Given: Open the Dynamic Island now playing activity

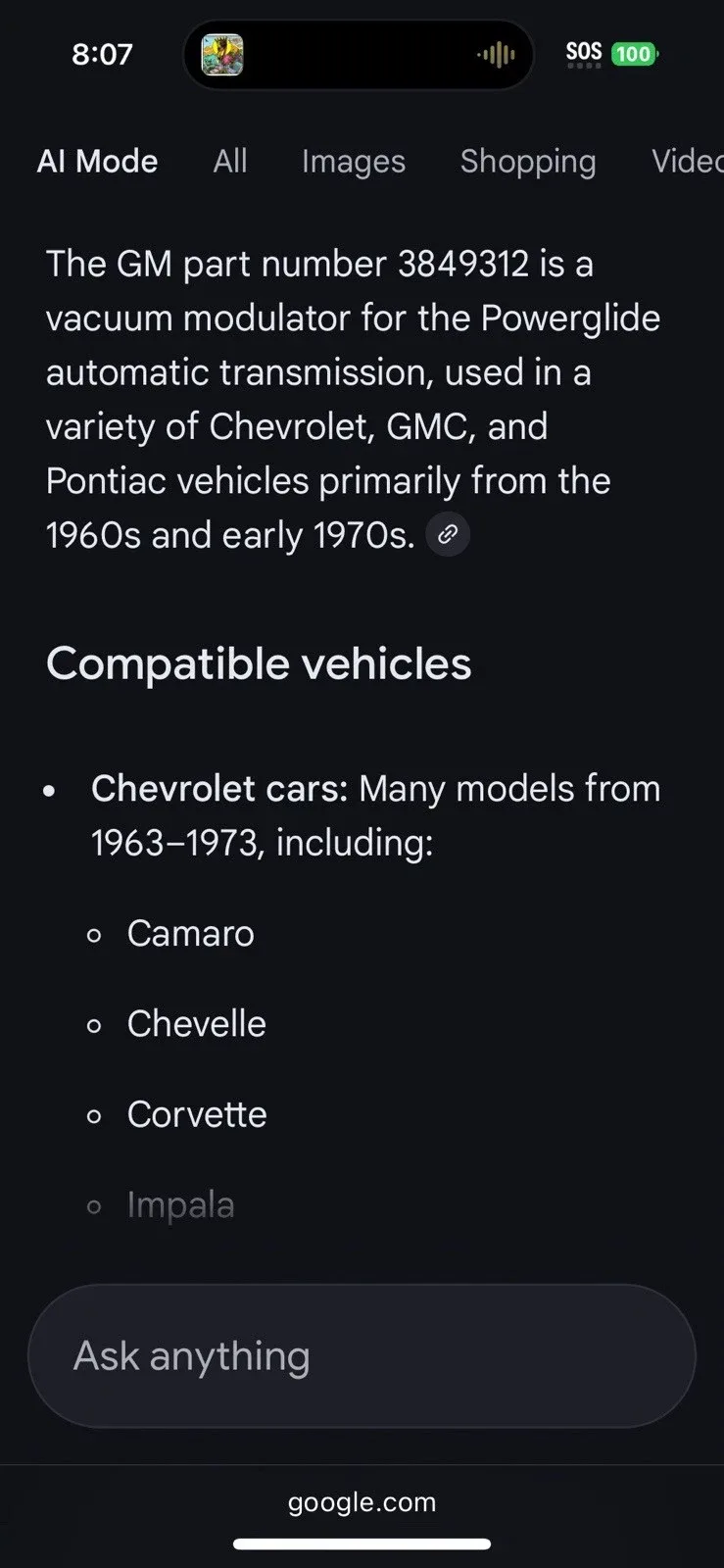Looking at the screenshot, I should 359,55.
